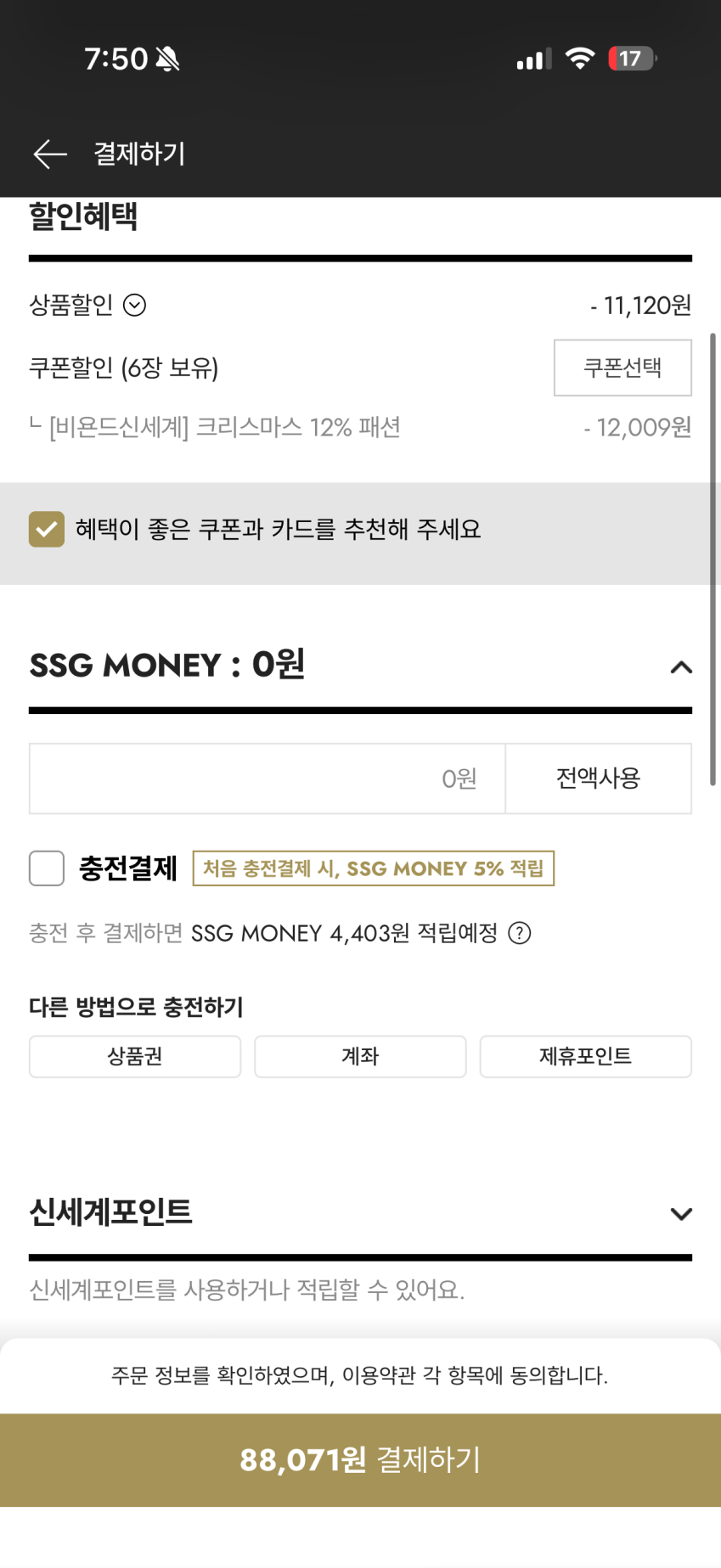Open SSG MONEY 적립예정 help icon
This screenshot has height=1568, width=721.
click(x=519, y=933)
